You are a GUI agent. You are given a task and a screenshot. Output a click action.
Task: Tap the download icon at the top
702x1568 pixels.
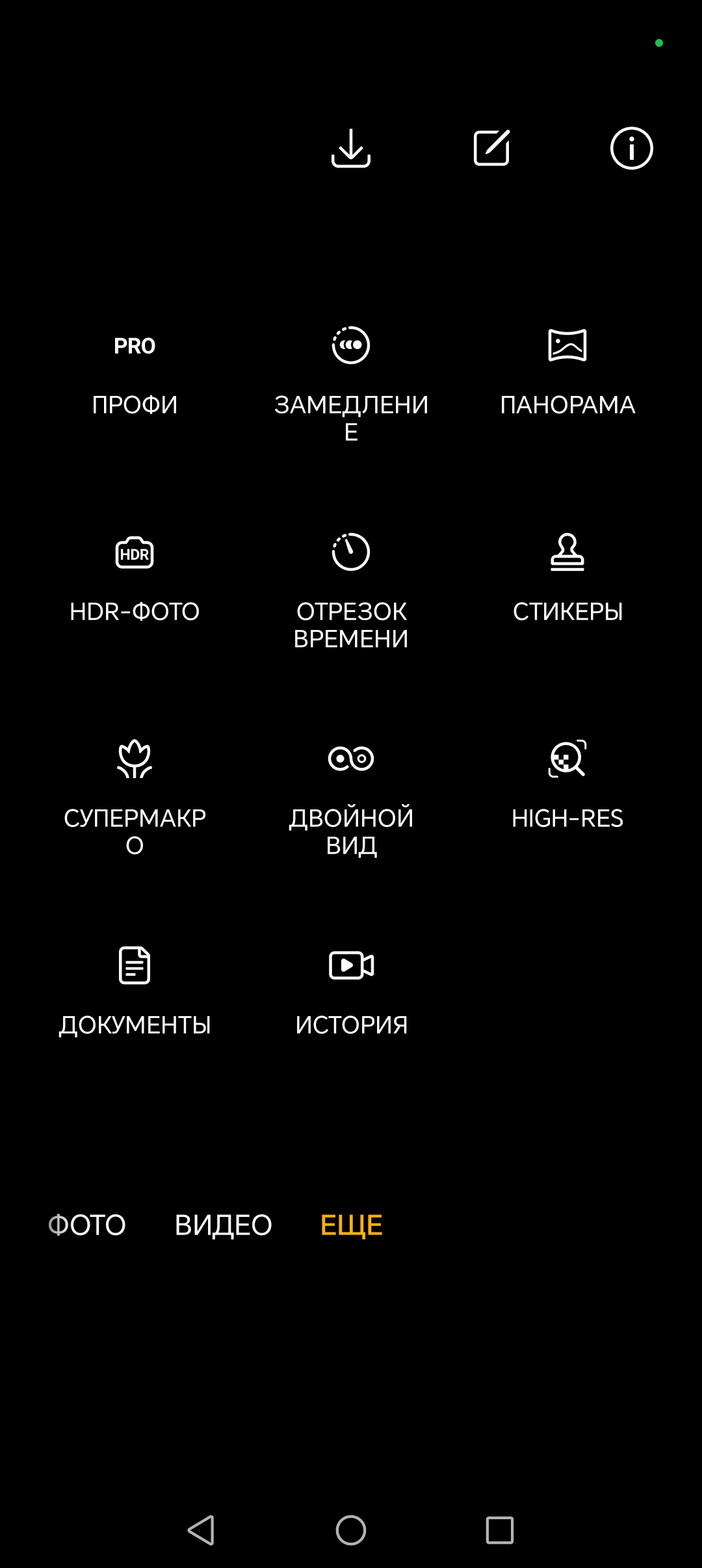(351, 148)
